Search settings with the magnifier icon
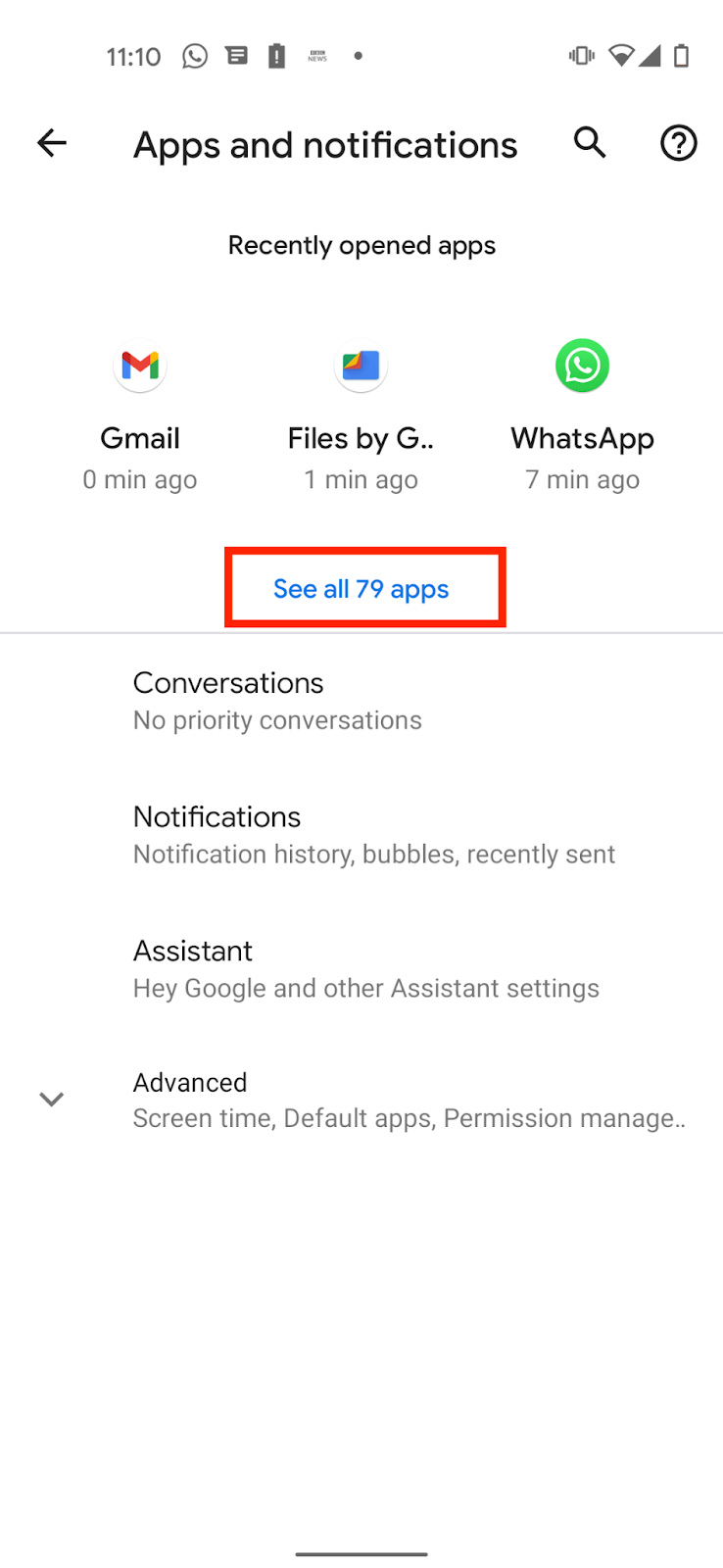Screen dimensions: 723x1568 (x=590, y=143)
